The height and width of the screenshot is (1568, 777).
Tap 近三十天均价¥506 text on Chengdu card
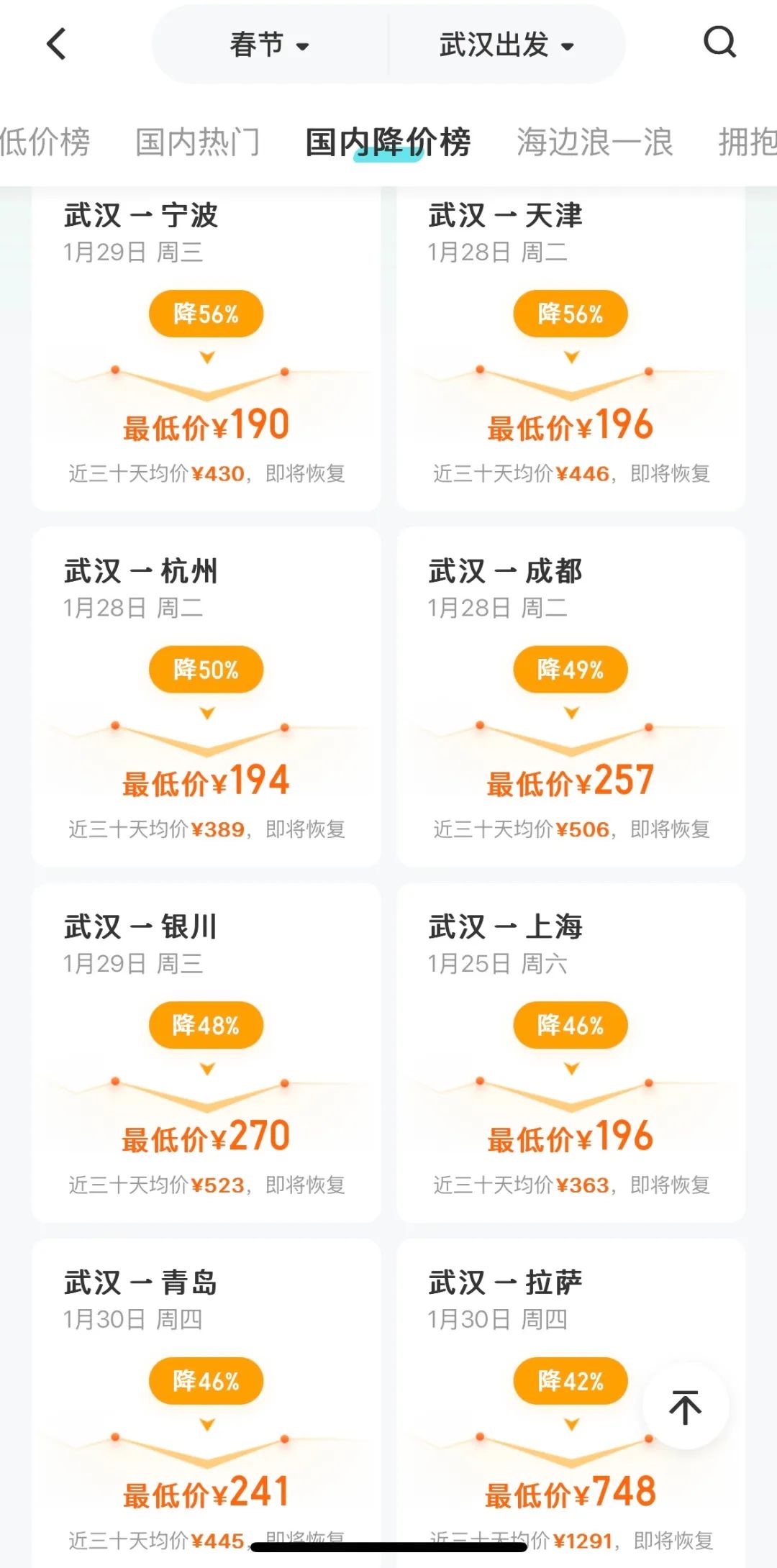point(573,829)
